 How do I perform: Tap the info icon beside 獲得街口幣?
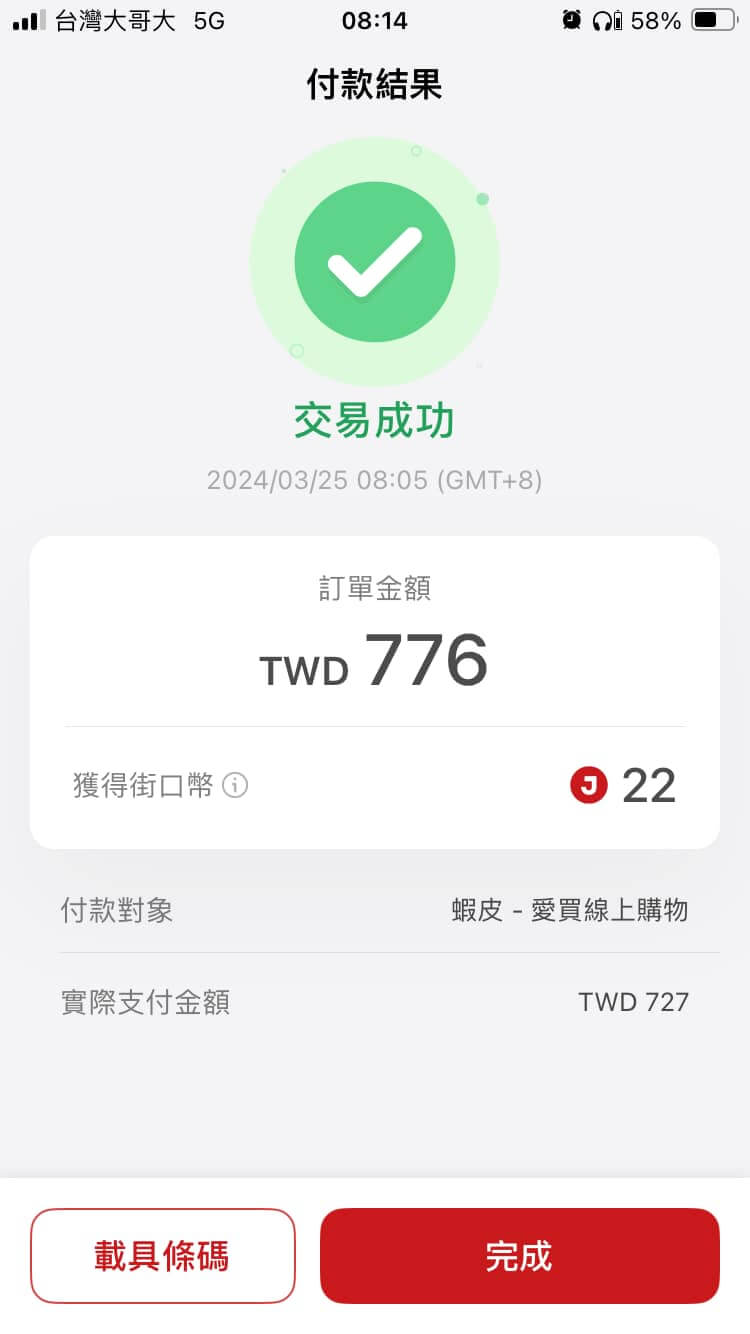tap(236, 786)
